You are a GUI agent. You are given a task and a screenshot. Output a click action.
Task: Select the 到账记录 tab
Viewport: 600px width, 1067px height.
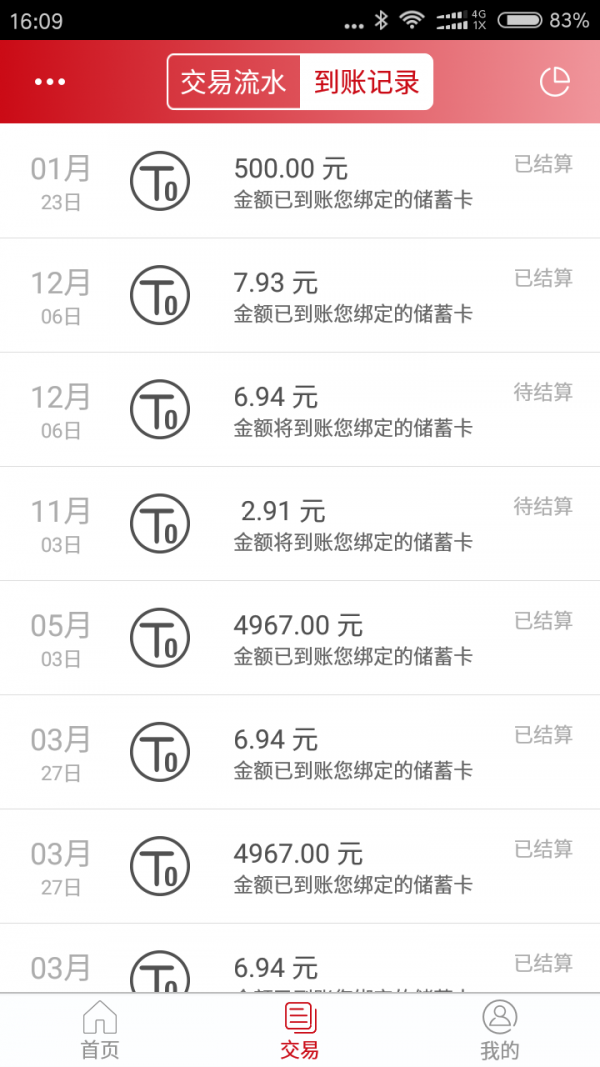(366, 82)
